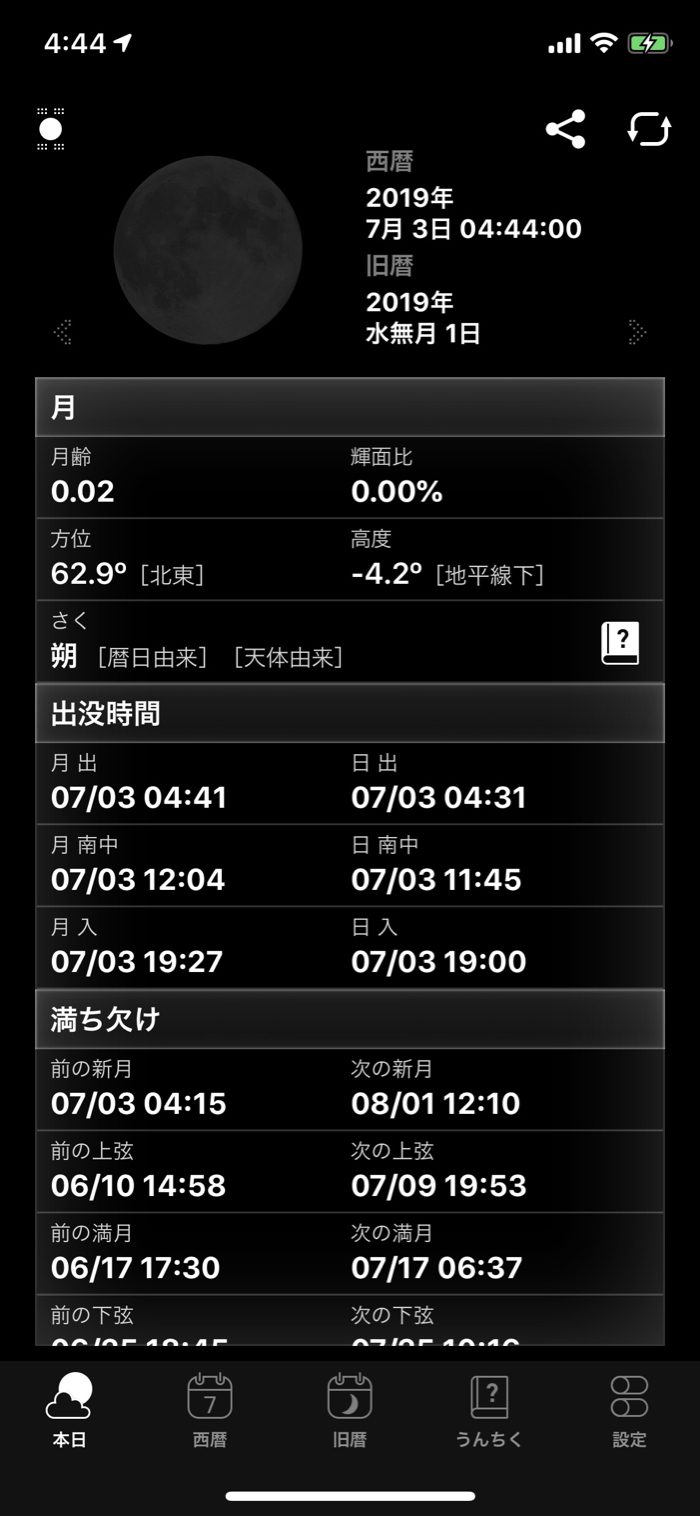Open the 設定 tab
Image resolution: width=700 pixels, height=1516 pixels.
click(630, 1411)
